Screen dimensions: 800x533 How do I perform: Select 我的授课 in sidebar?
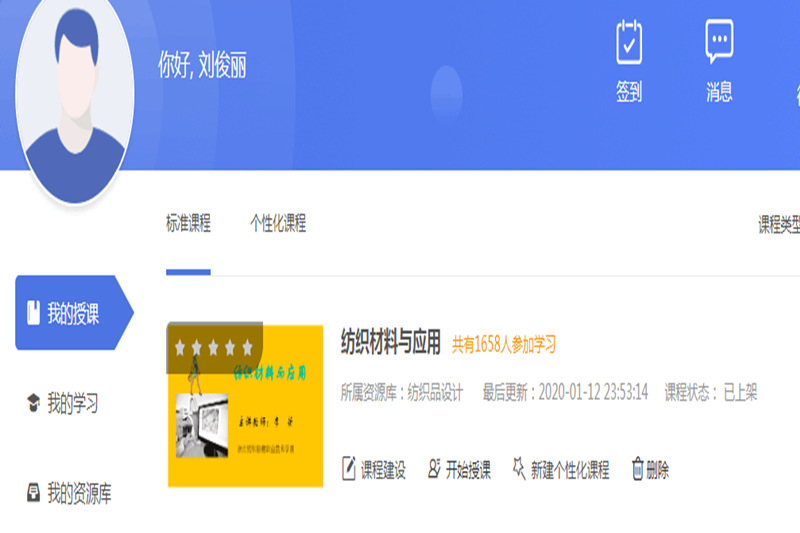coord(72,313)
